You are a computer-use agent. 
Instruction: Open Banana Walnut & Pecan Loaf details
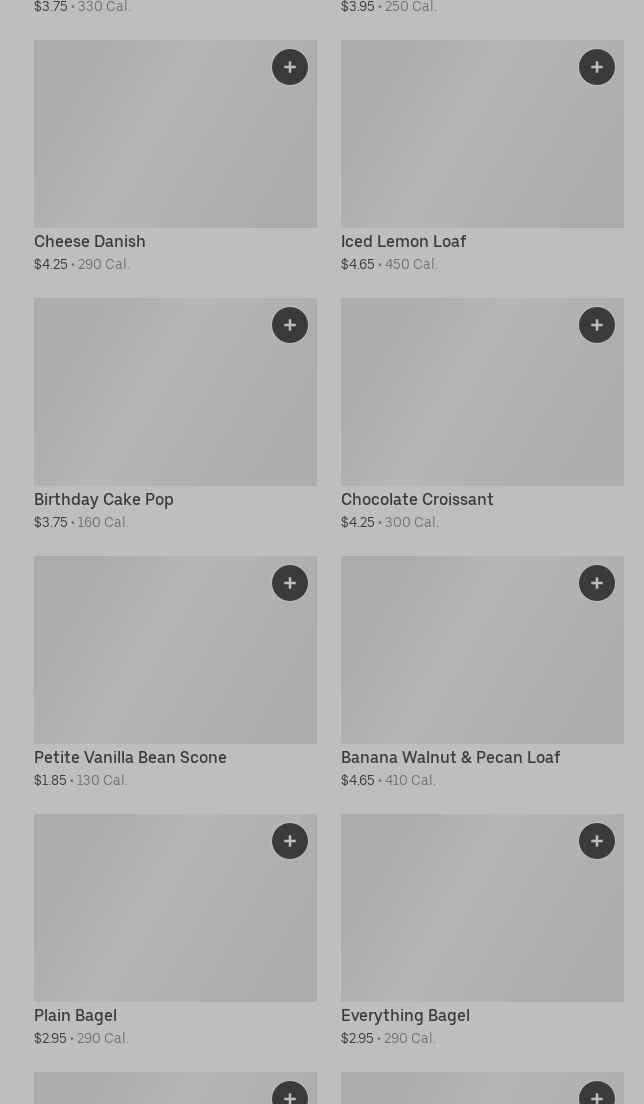482,672
